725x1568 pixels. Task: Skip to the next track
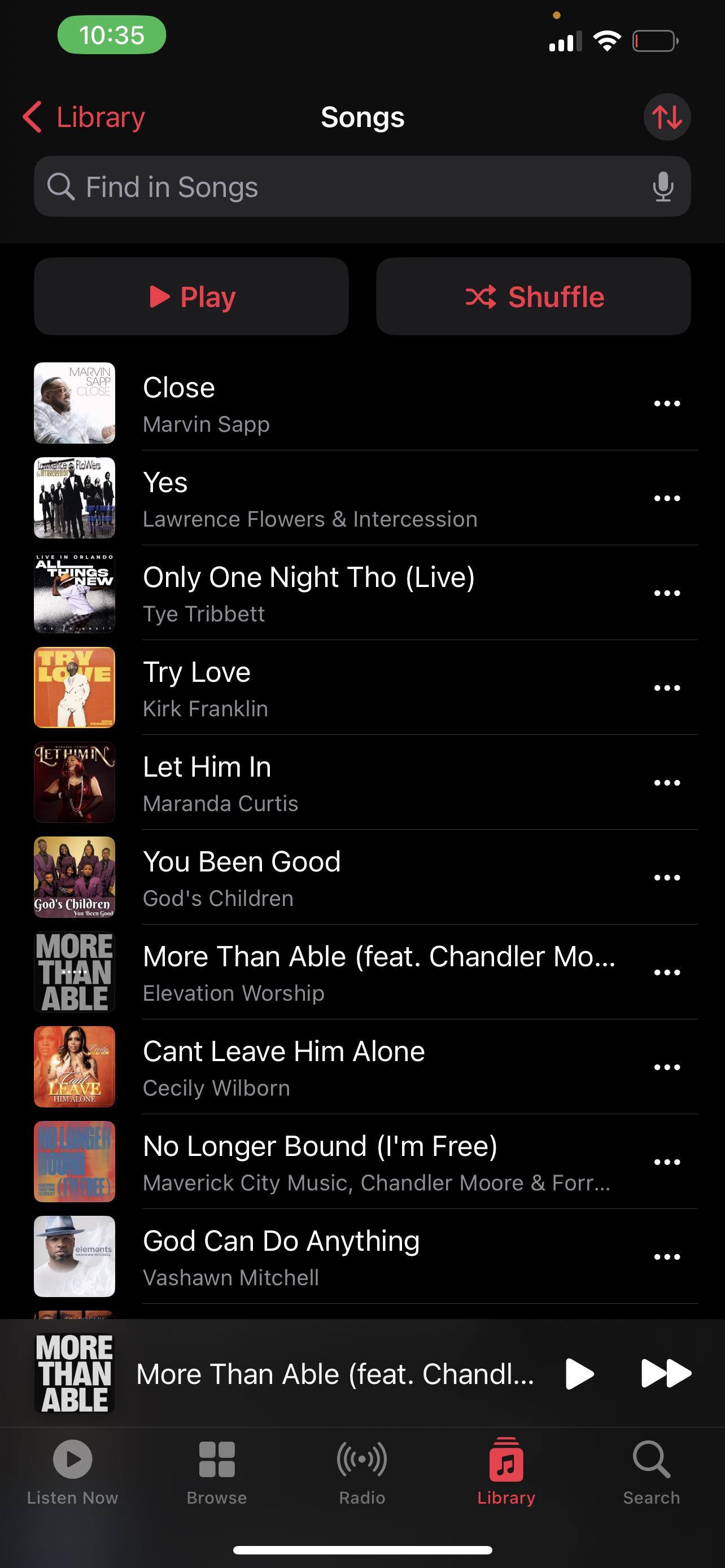[666, 1374]
